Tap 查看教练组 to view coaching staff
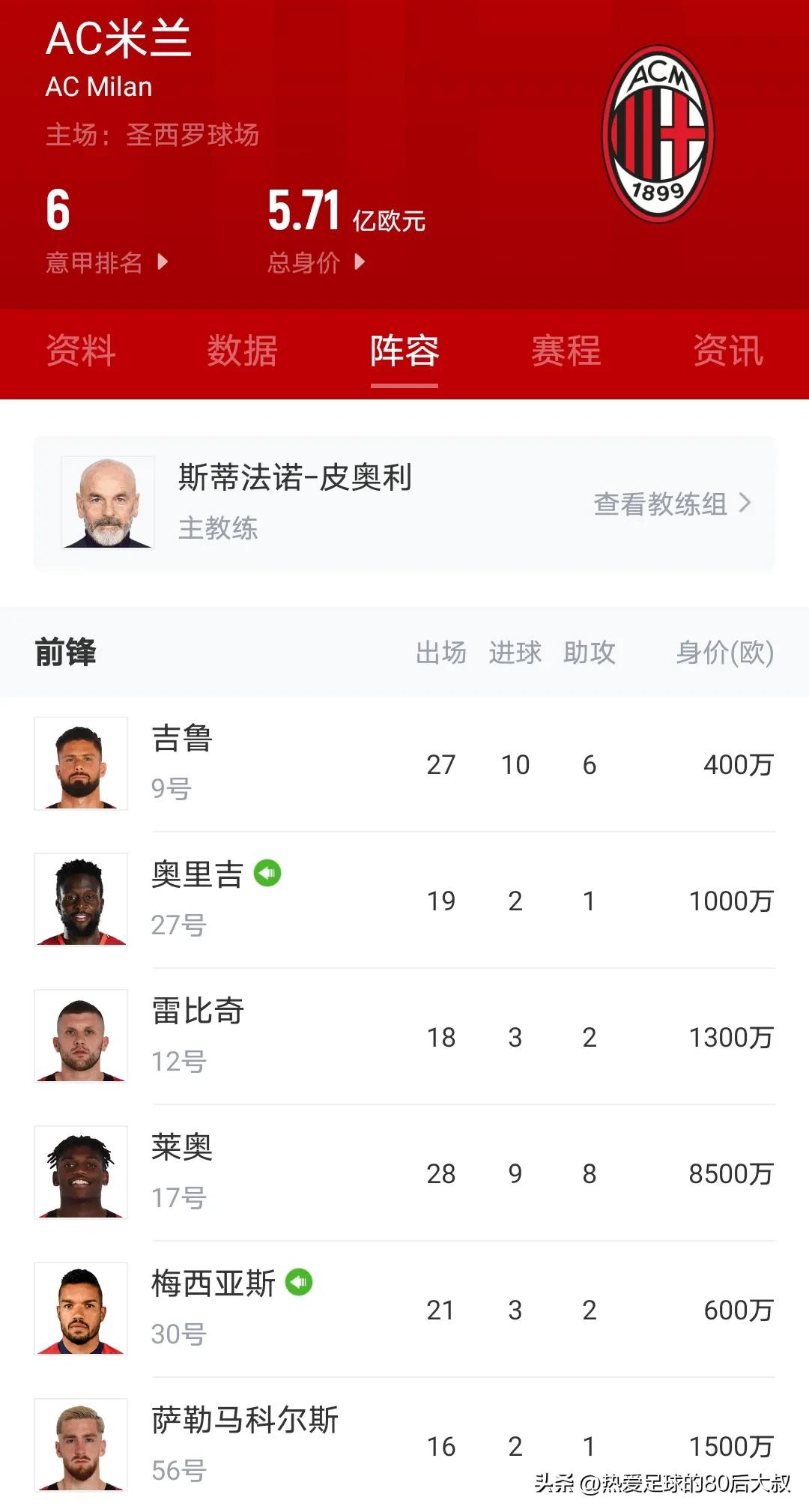809x1512 pixels. [x=671, y=504]
